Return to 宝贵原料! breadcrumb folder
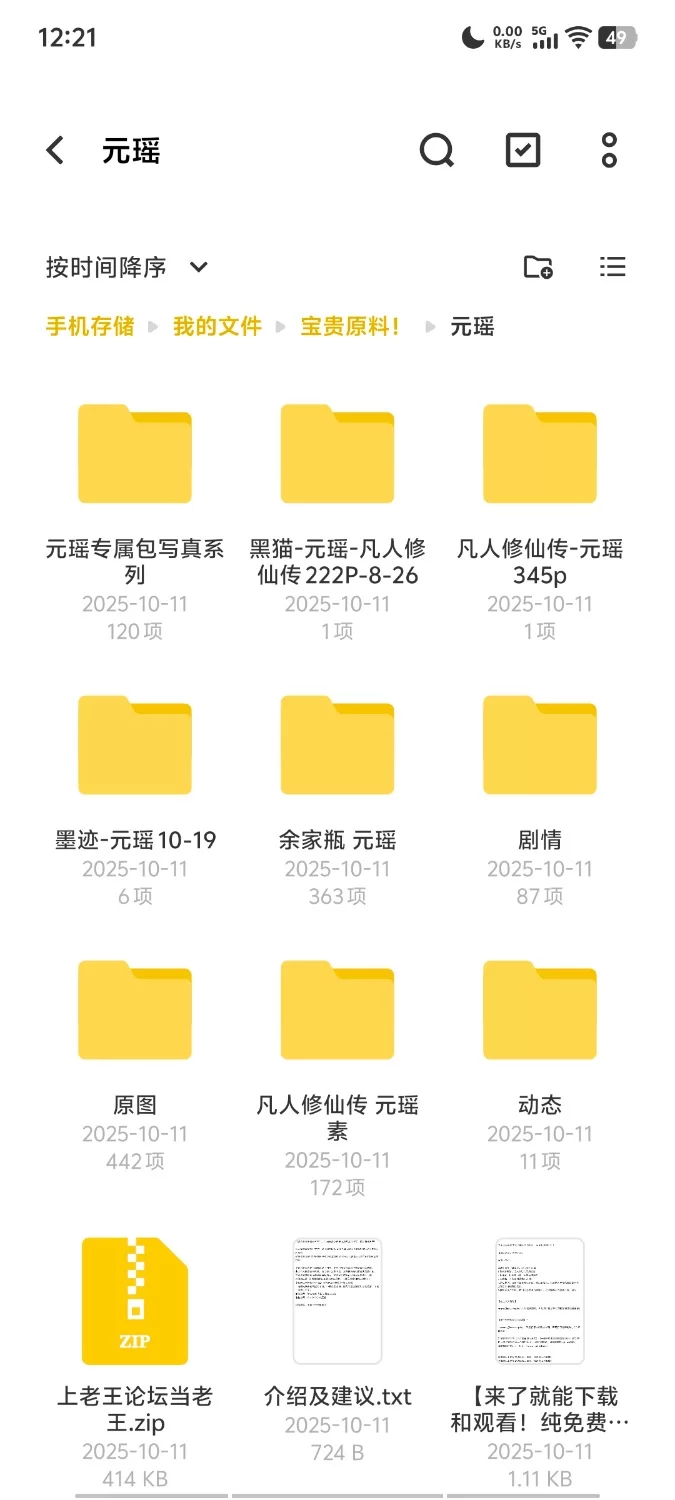 (x=350, y=327)
